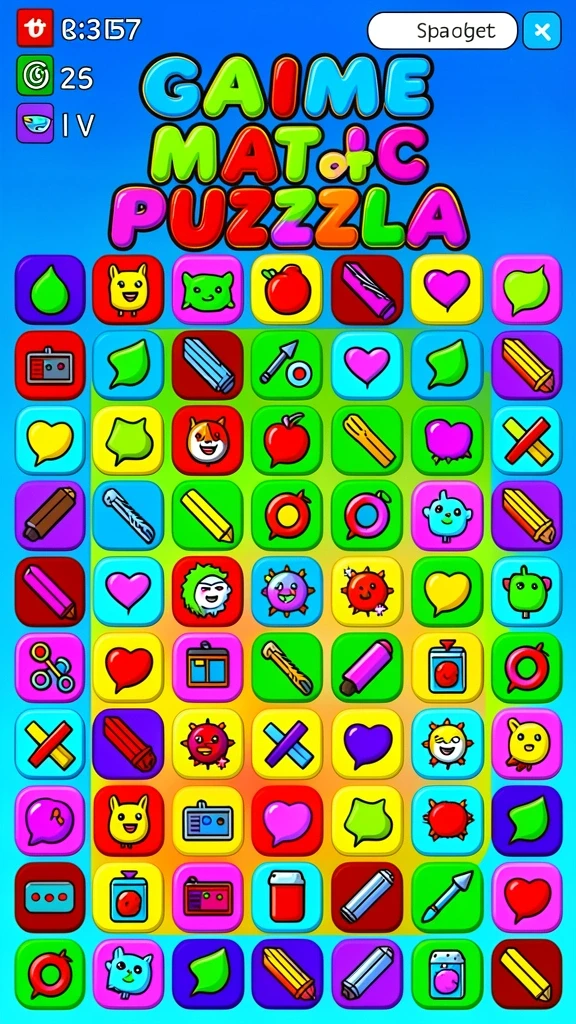Screen dimensions: 576x1024
Task: Close the game with the X button
Action: (541, 30)
